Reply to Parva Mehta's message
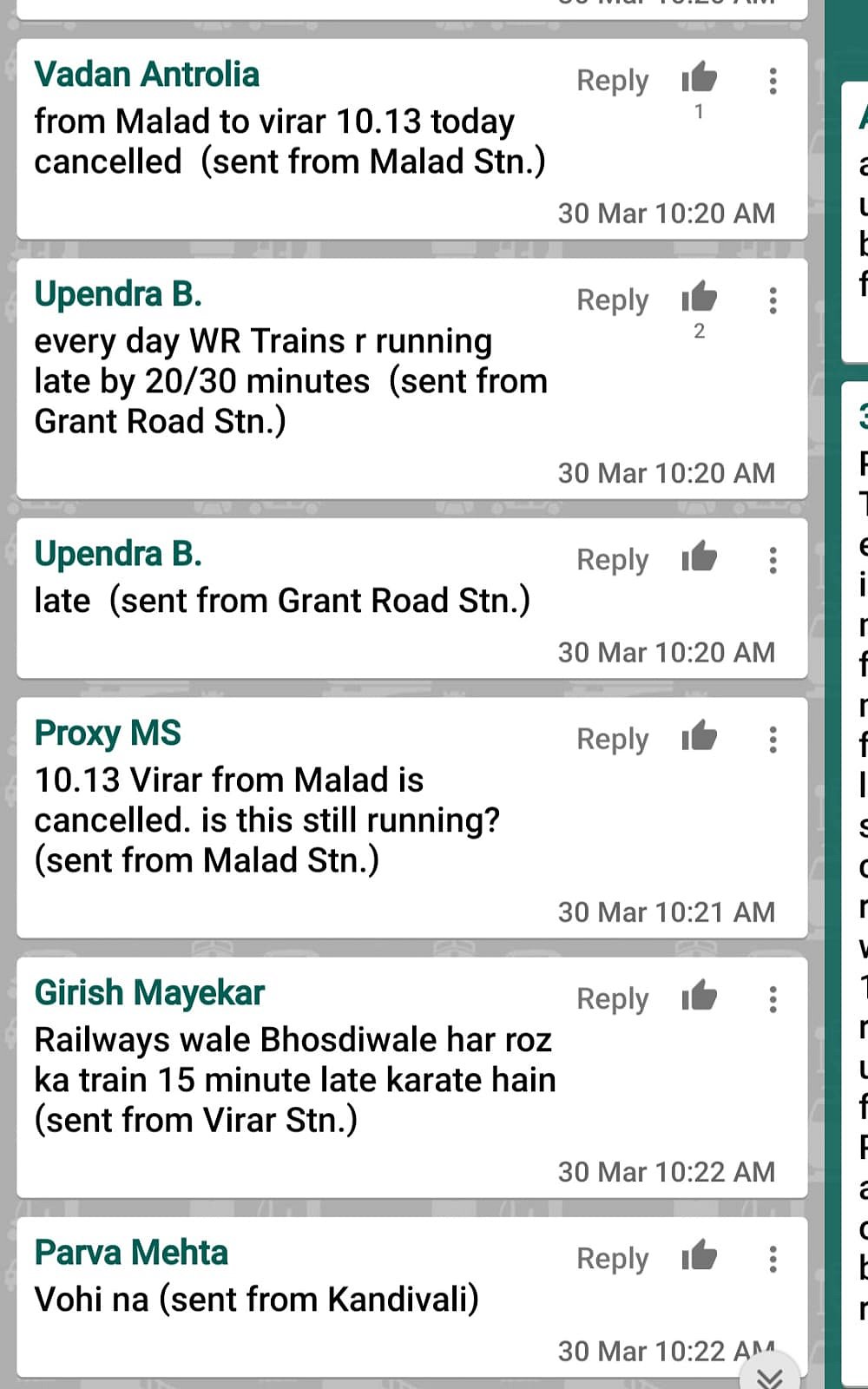Screen dimensions: 868x1389 612,1259
